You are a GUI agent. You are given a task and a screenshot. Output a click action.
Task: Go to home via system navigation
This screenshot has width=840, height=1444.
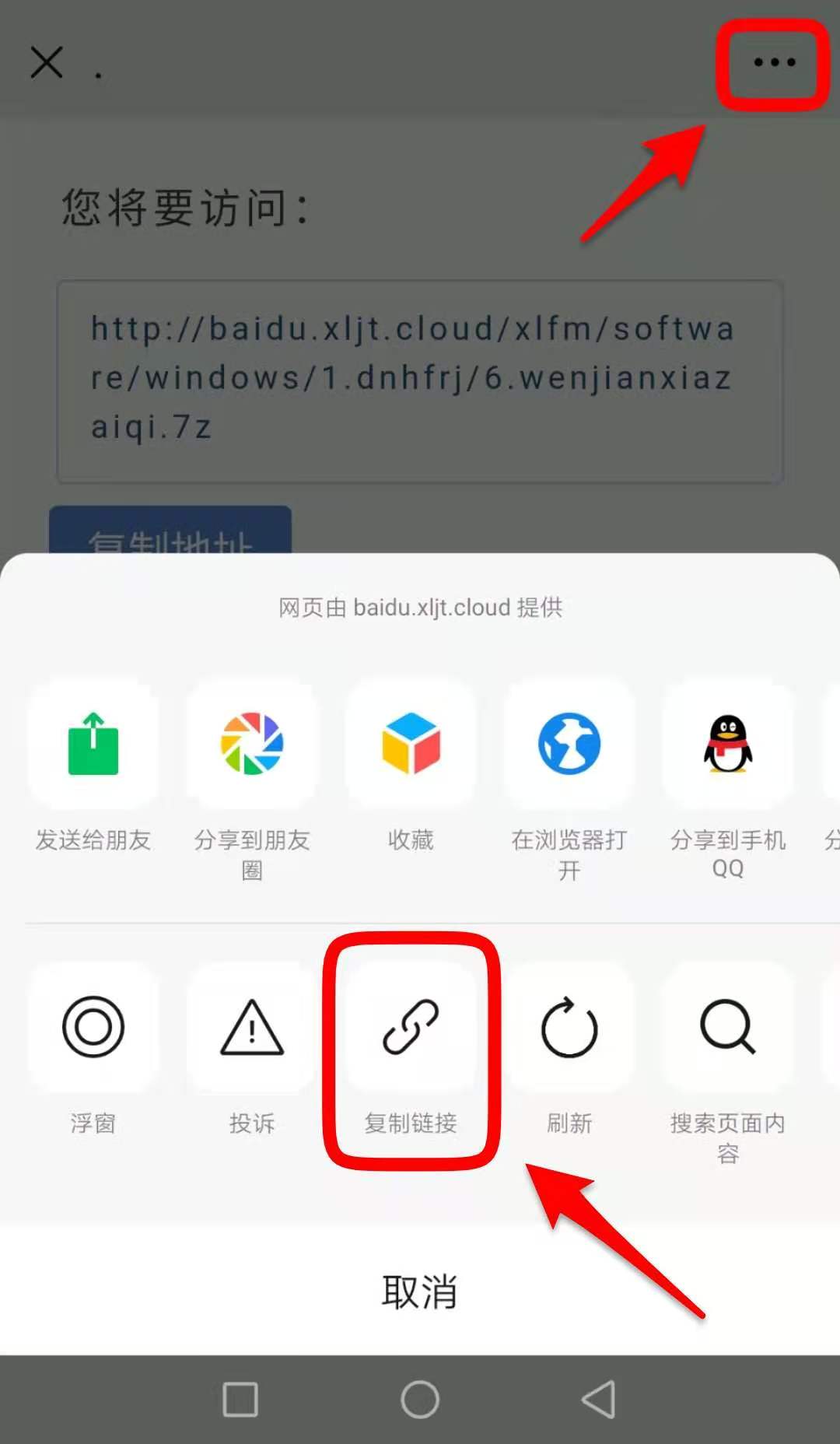(420, 1400)
